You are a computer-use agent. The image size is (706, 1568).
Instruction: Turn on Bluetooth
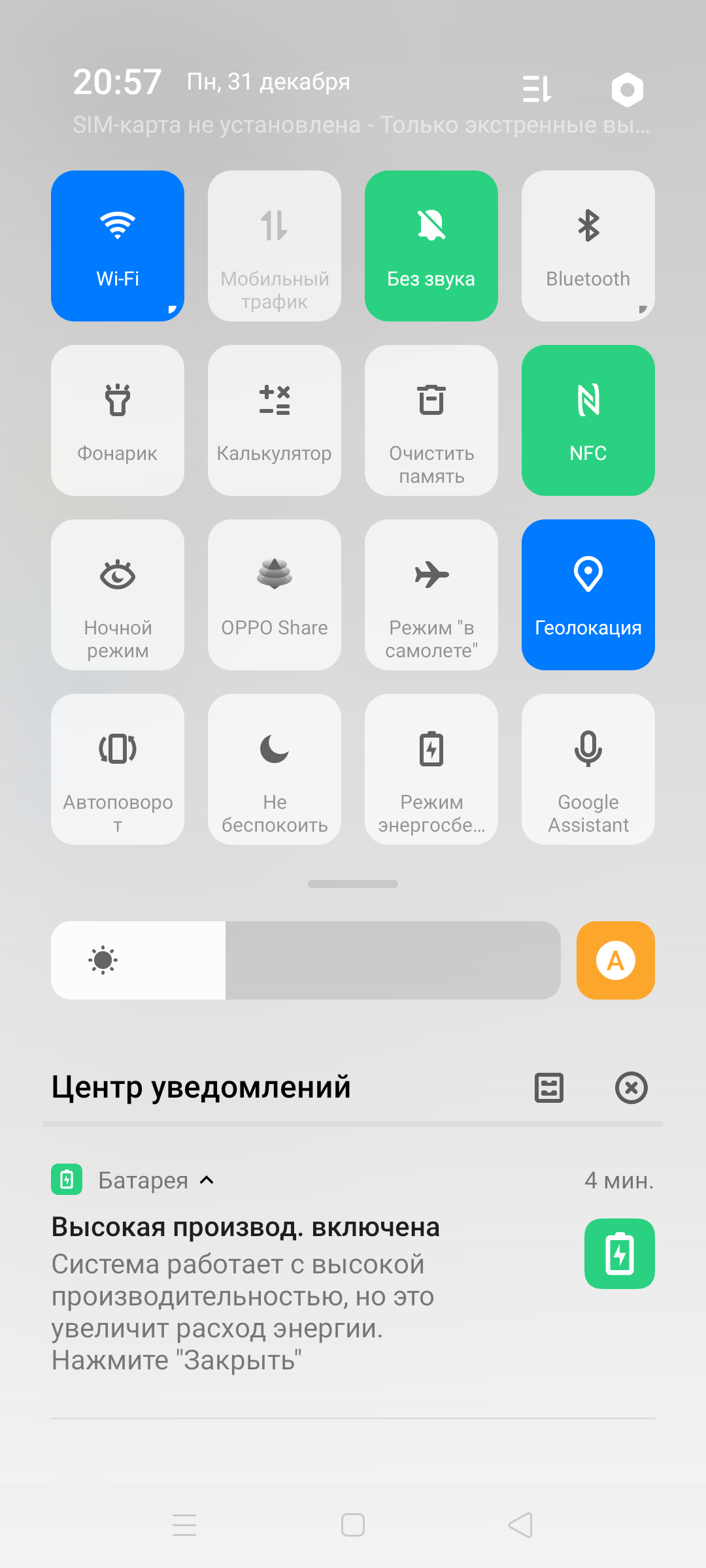(588, 246)
